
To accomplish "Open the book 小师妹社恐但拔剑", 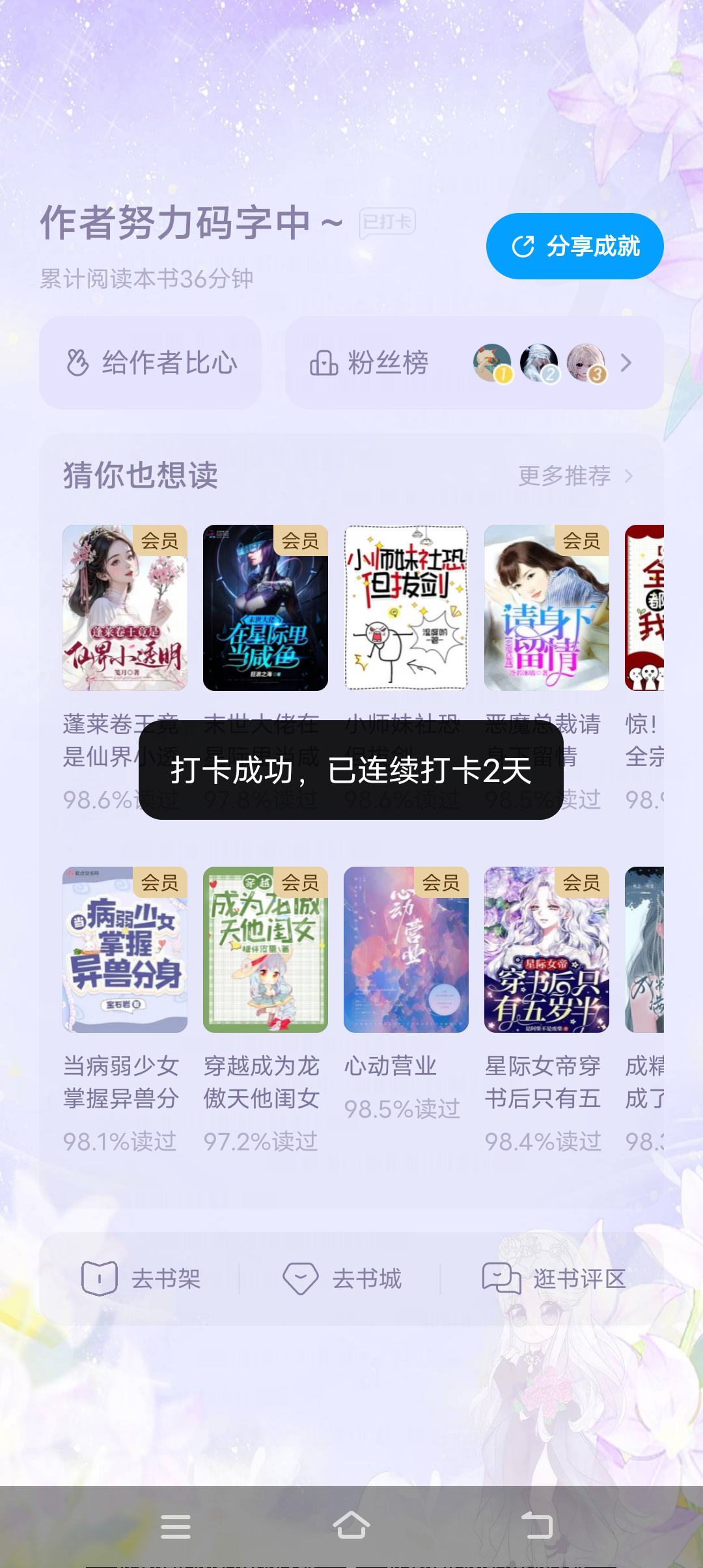I will (x=406, y=608).
